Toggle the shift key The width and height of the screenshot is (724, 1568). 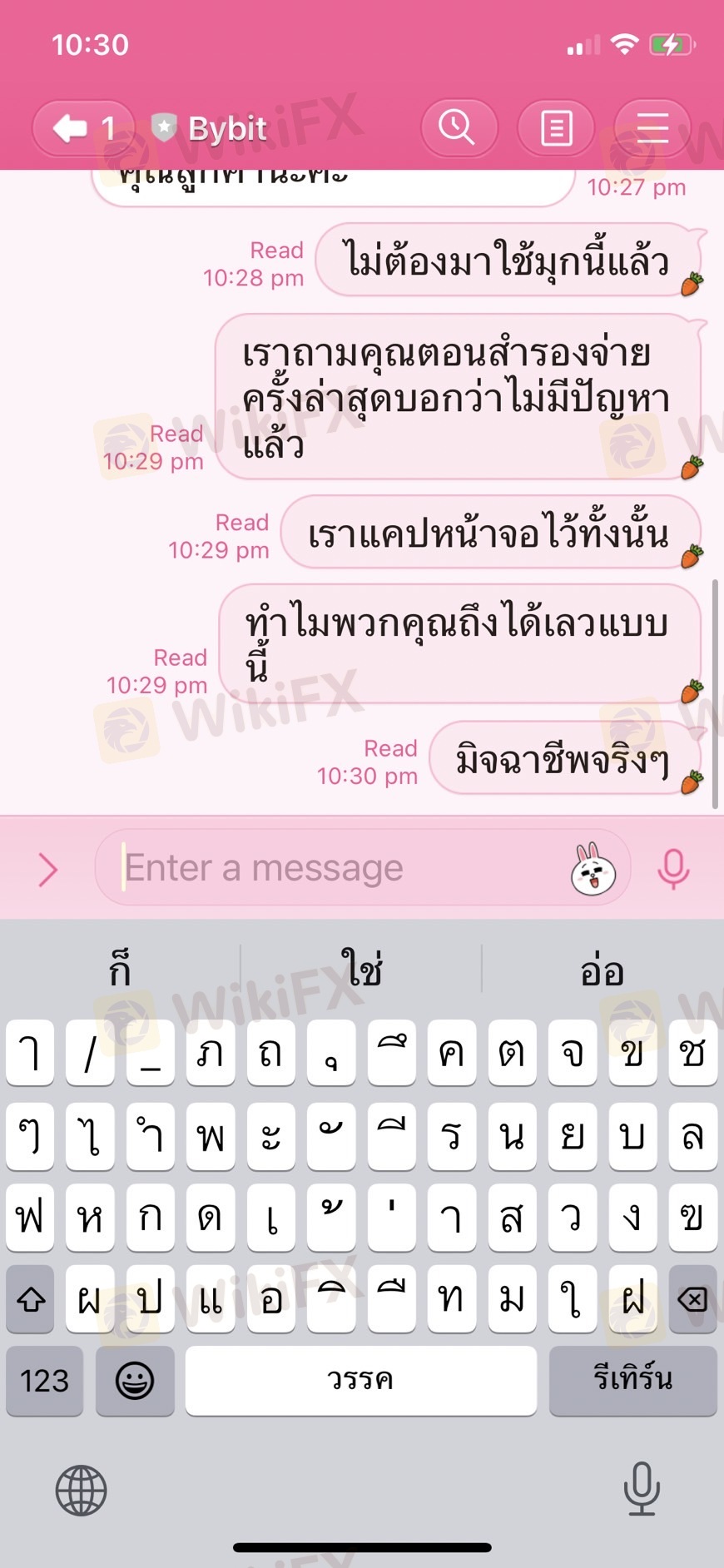click(31, 1299)
